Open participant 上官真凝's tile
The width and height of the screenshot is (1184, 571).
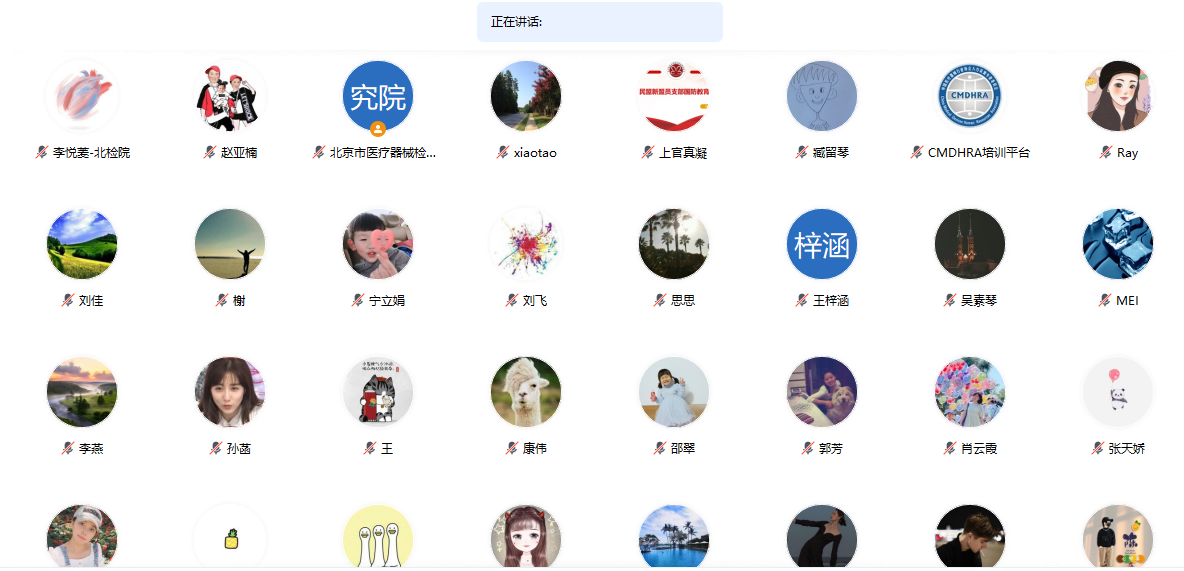pyautogui.click(x=674, y=97)
